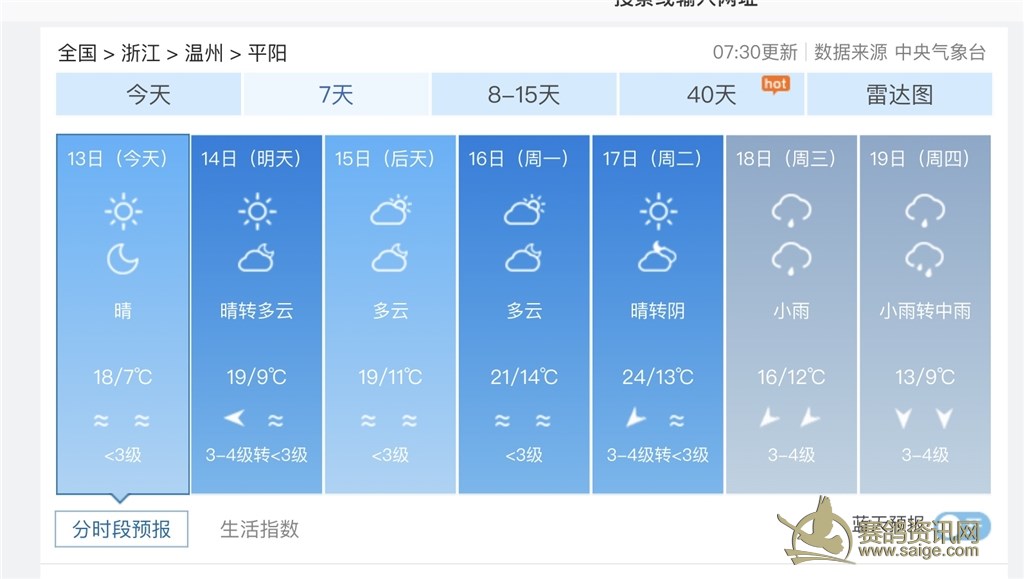Screen dimensions: 1024x579
Task: Open the 生活指数 tab
Action: point(259,529)
